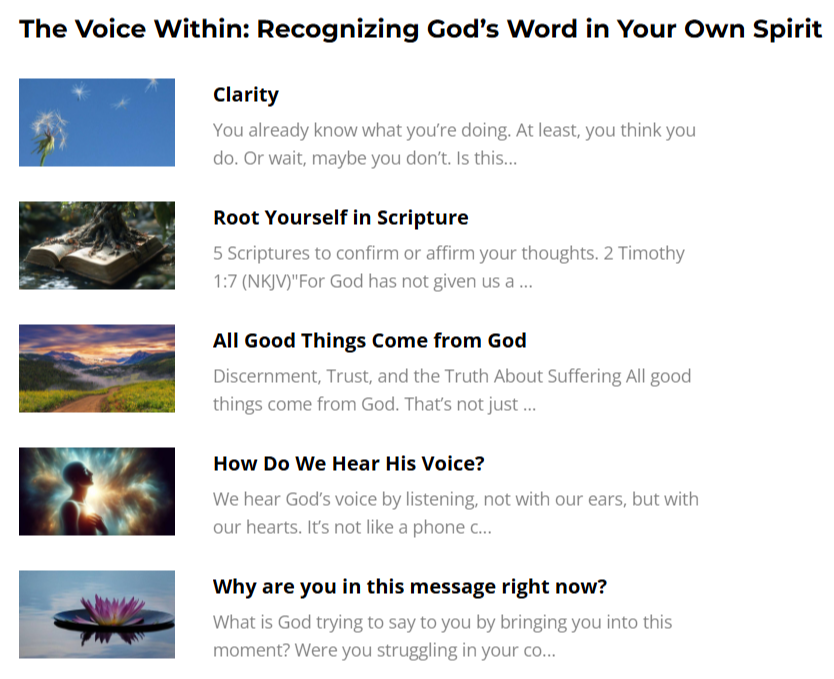834x679 pixels.
Task: Tap the lotus flower thumbnail
Action: point(97,614)
